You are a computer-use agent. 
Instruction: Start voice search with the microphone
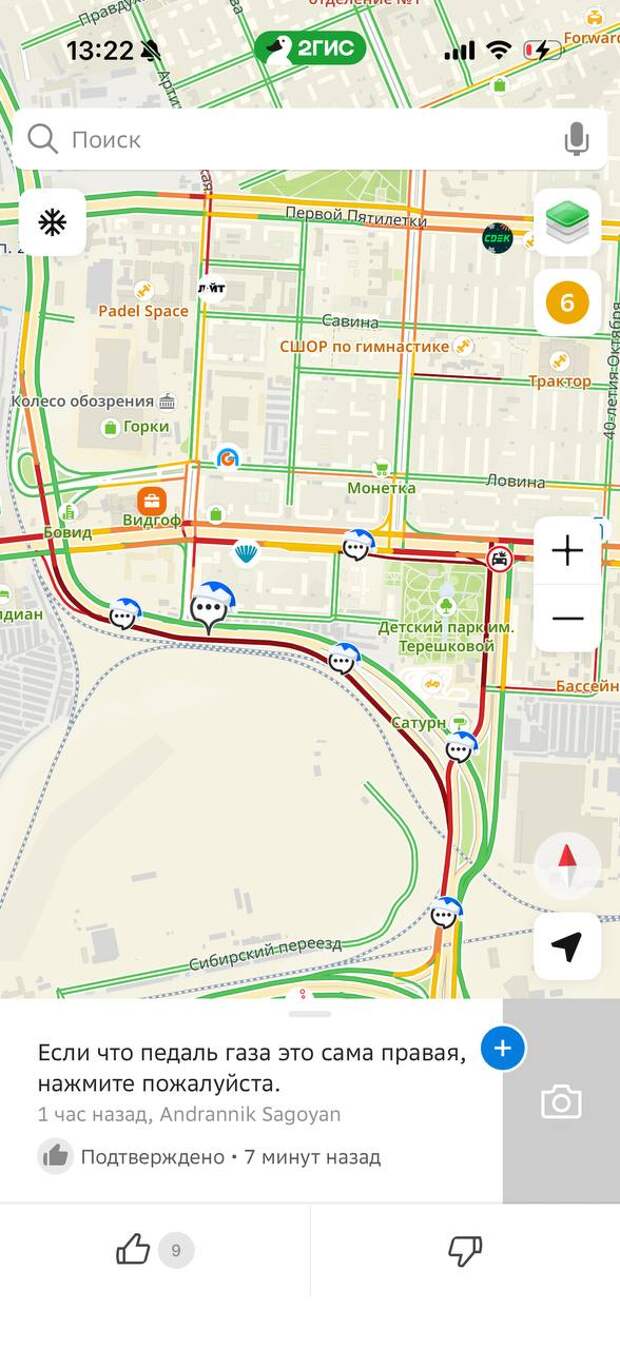[576, 140]
